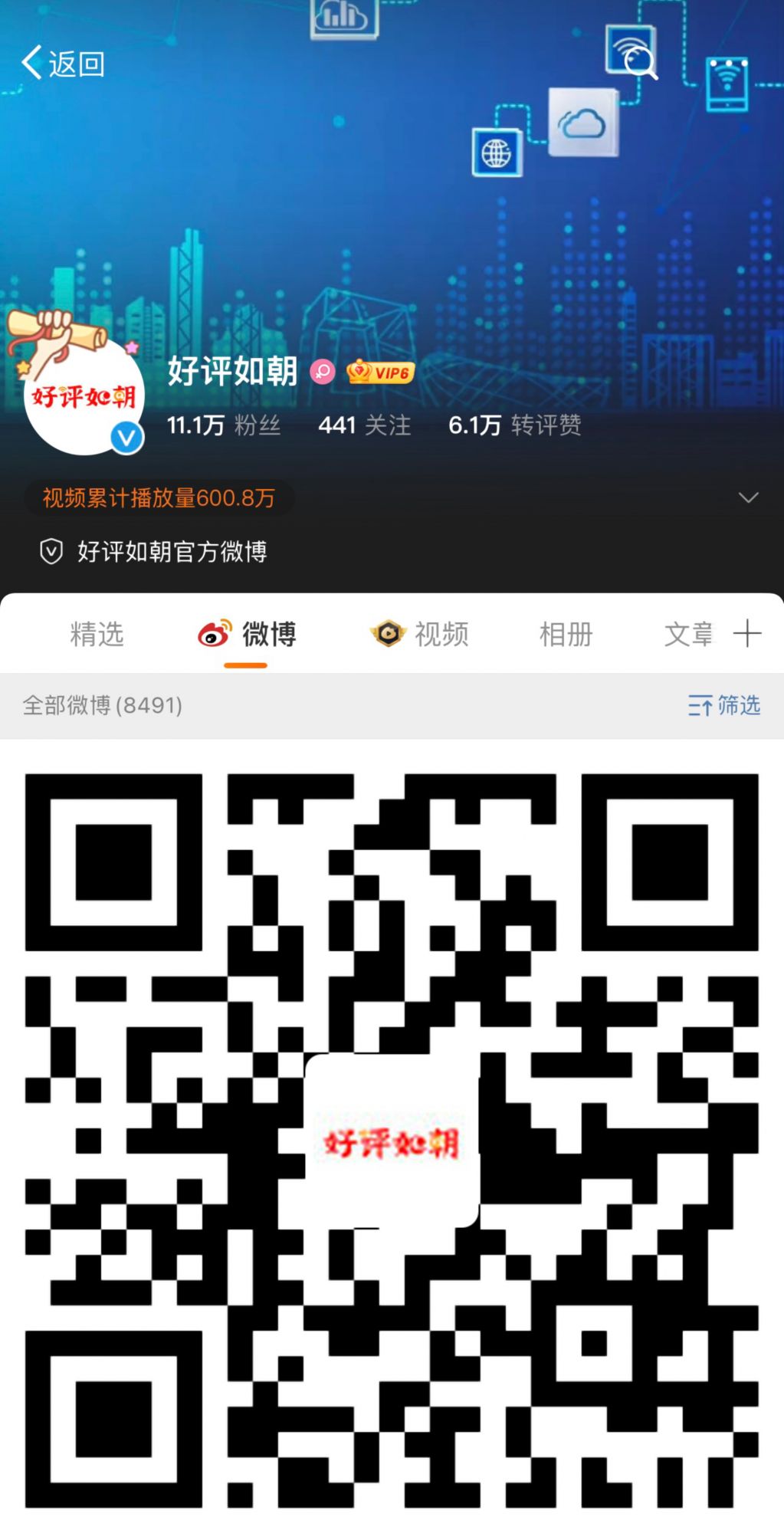Open the 筛选 filter for posts
Viewport: 784px width, 1533px height.
coord(724,705)
